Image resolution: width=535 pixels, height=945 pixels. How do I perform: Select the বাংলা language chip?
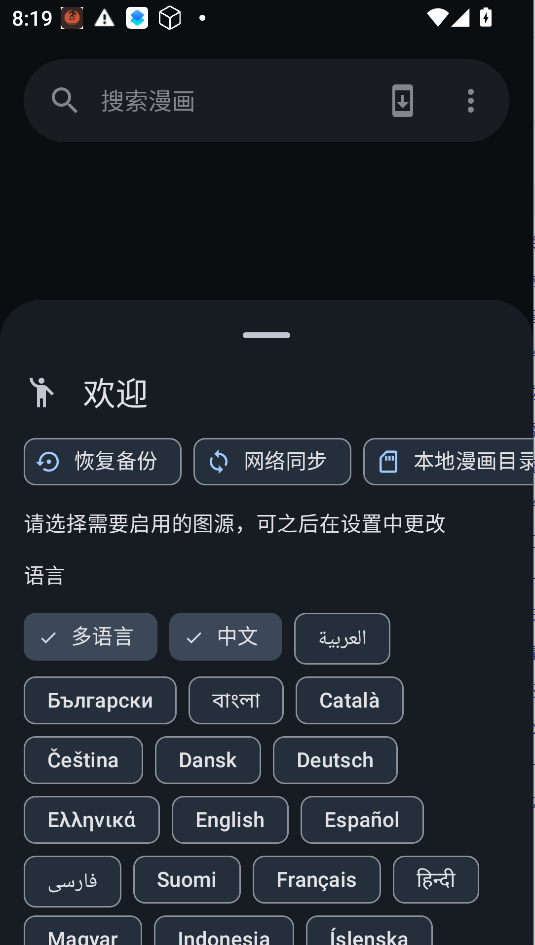click(236, 700)
